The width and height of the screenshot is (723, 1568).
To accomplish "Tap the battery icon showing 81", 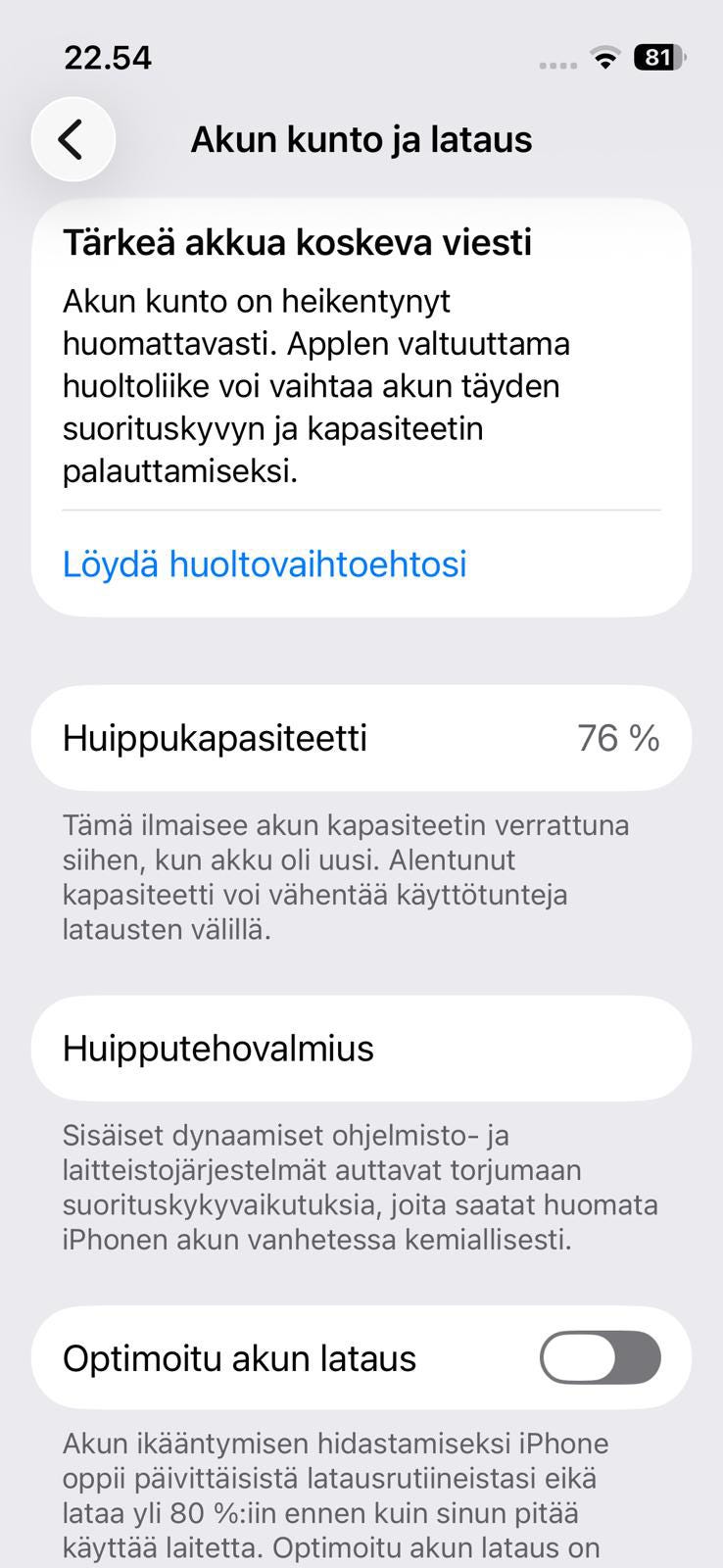I will pos(658,59).
